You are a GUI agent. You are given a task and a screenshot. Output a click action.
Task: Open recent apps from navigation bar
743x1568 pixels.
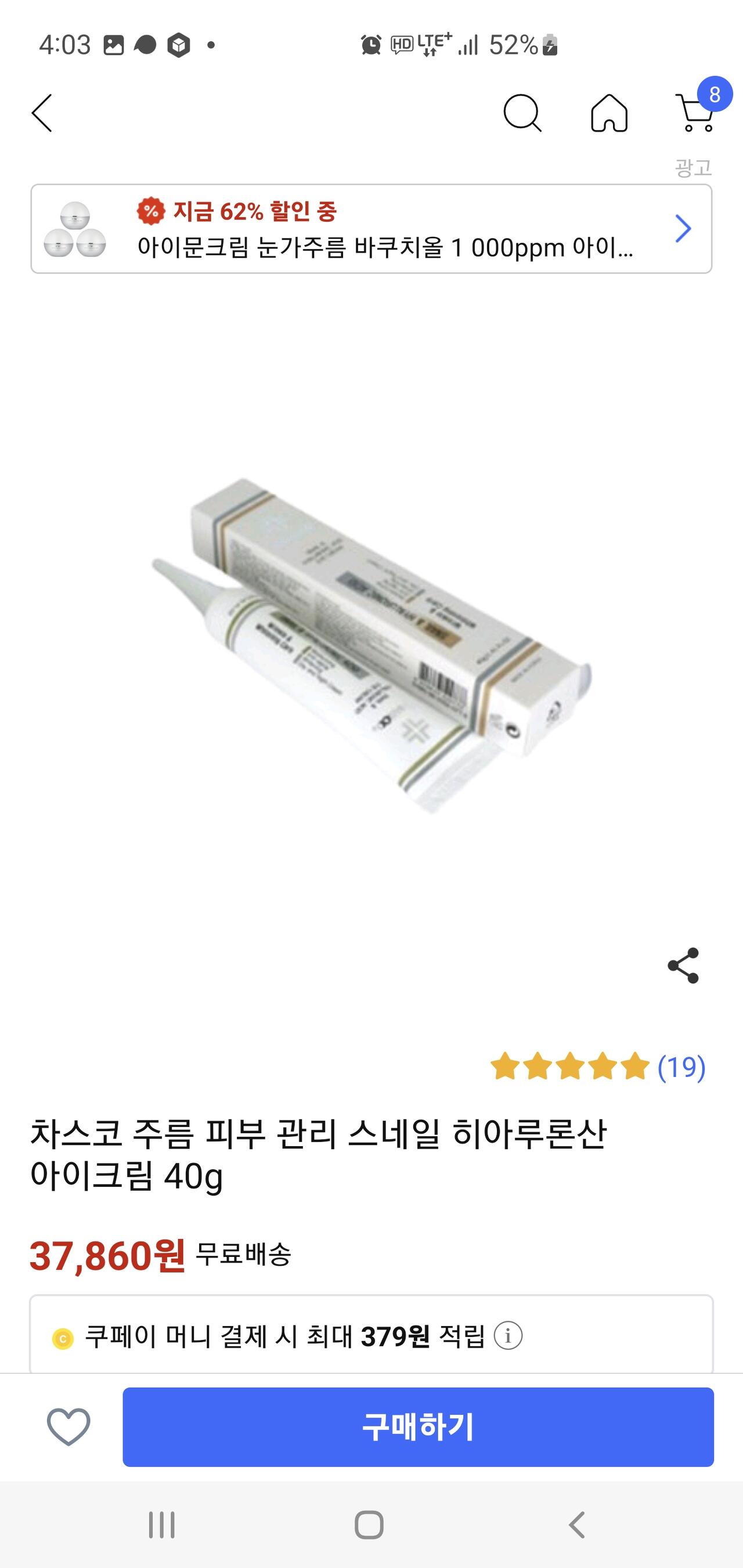pos(162,1525)
